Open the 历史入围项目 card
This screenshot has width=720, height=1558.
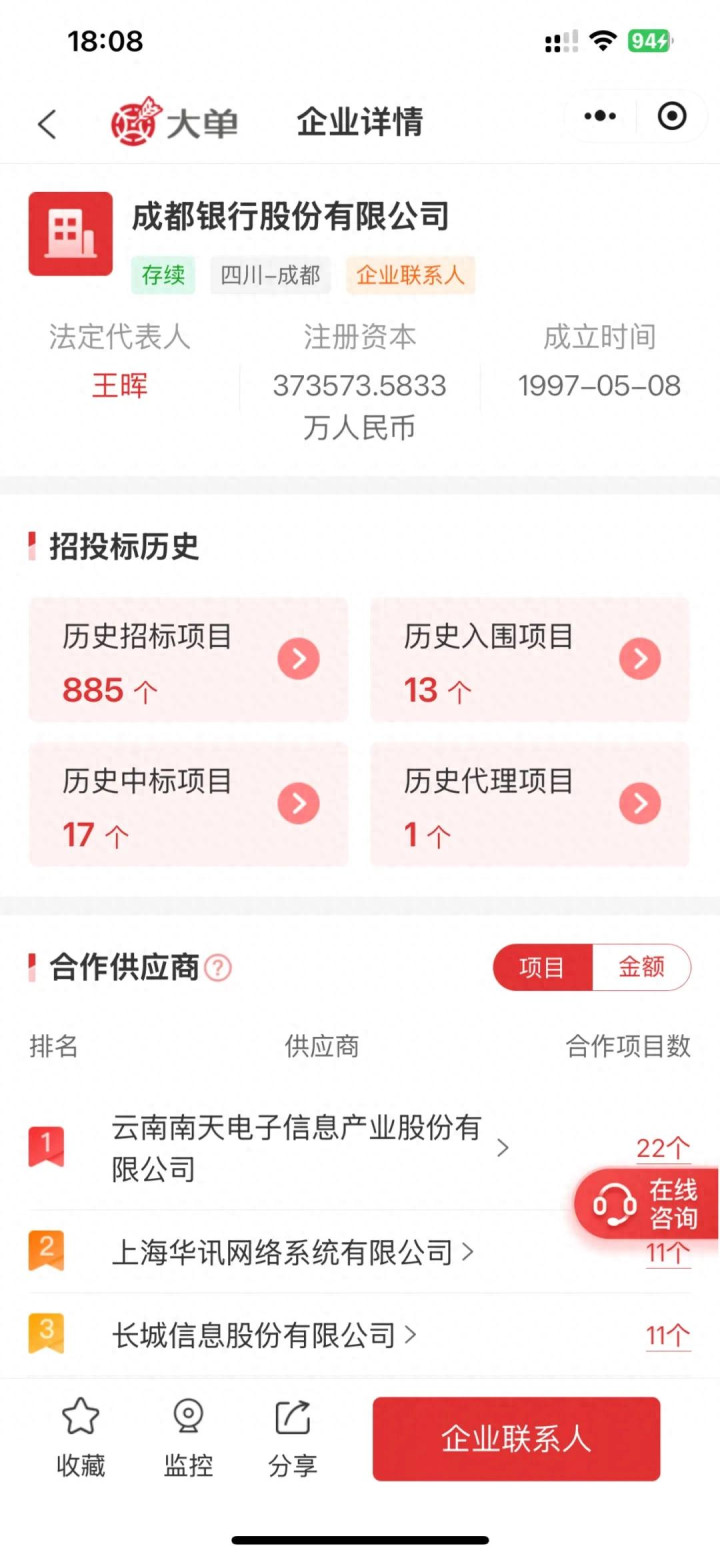coord(530,660)
